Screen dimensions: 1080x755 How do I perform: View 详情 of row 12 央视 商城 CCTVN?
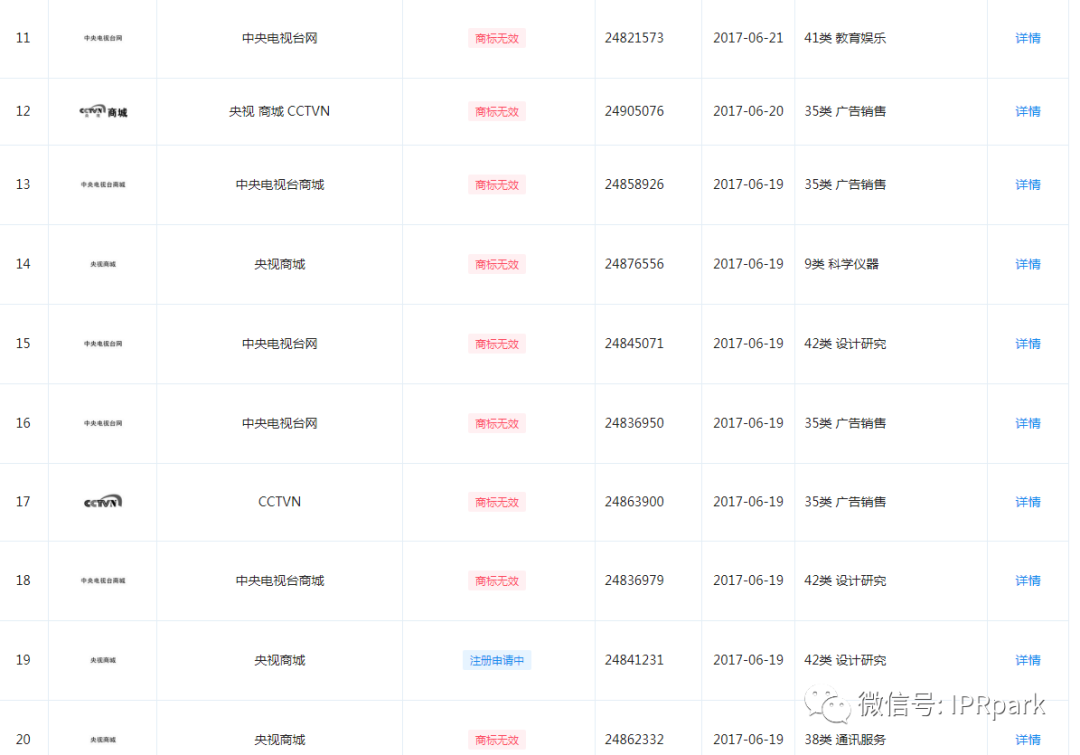1028,111
